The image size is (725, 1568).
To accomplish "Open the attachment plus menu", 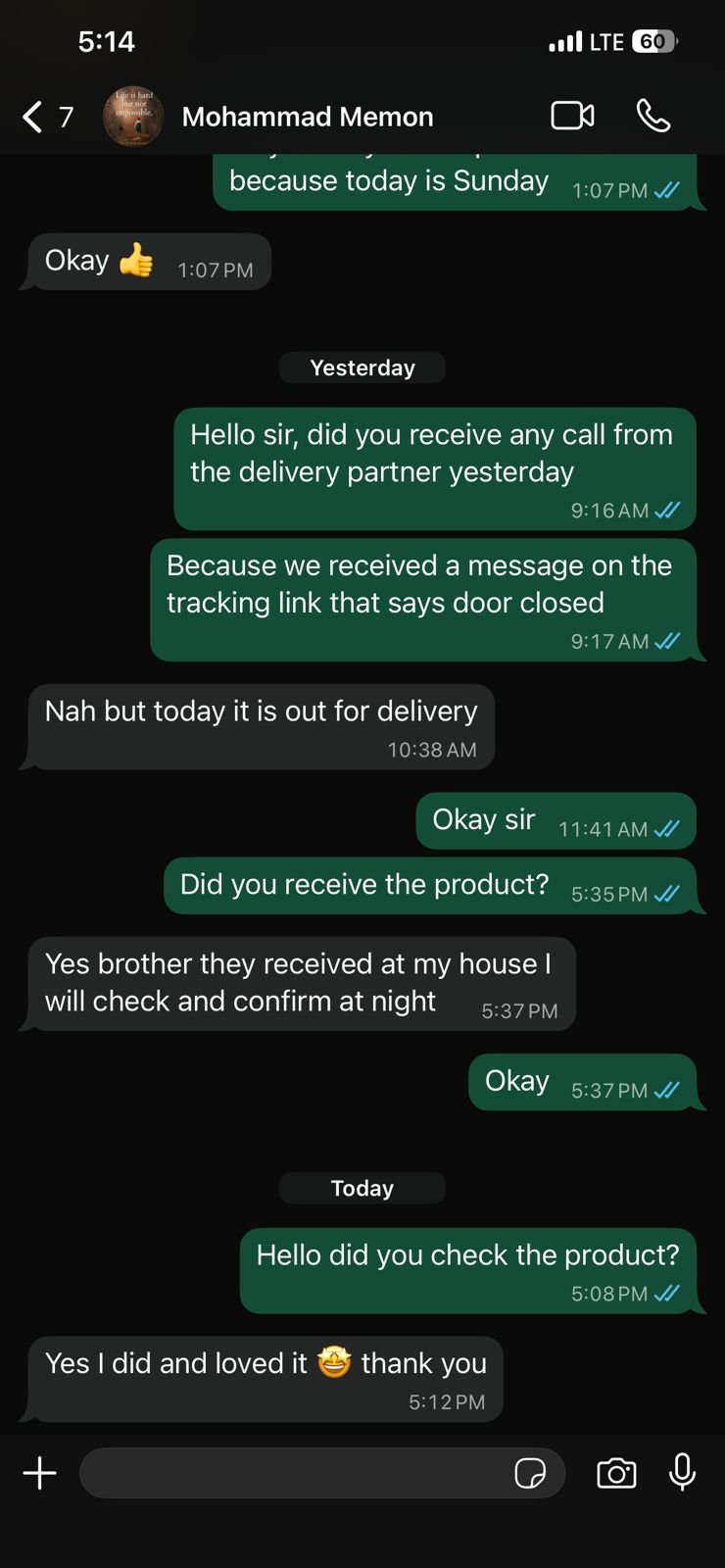I will 39,1473.
